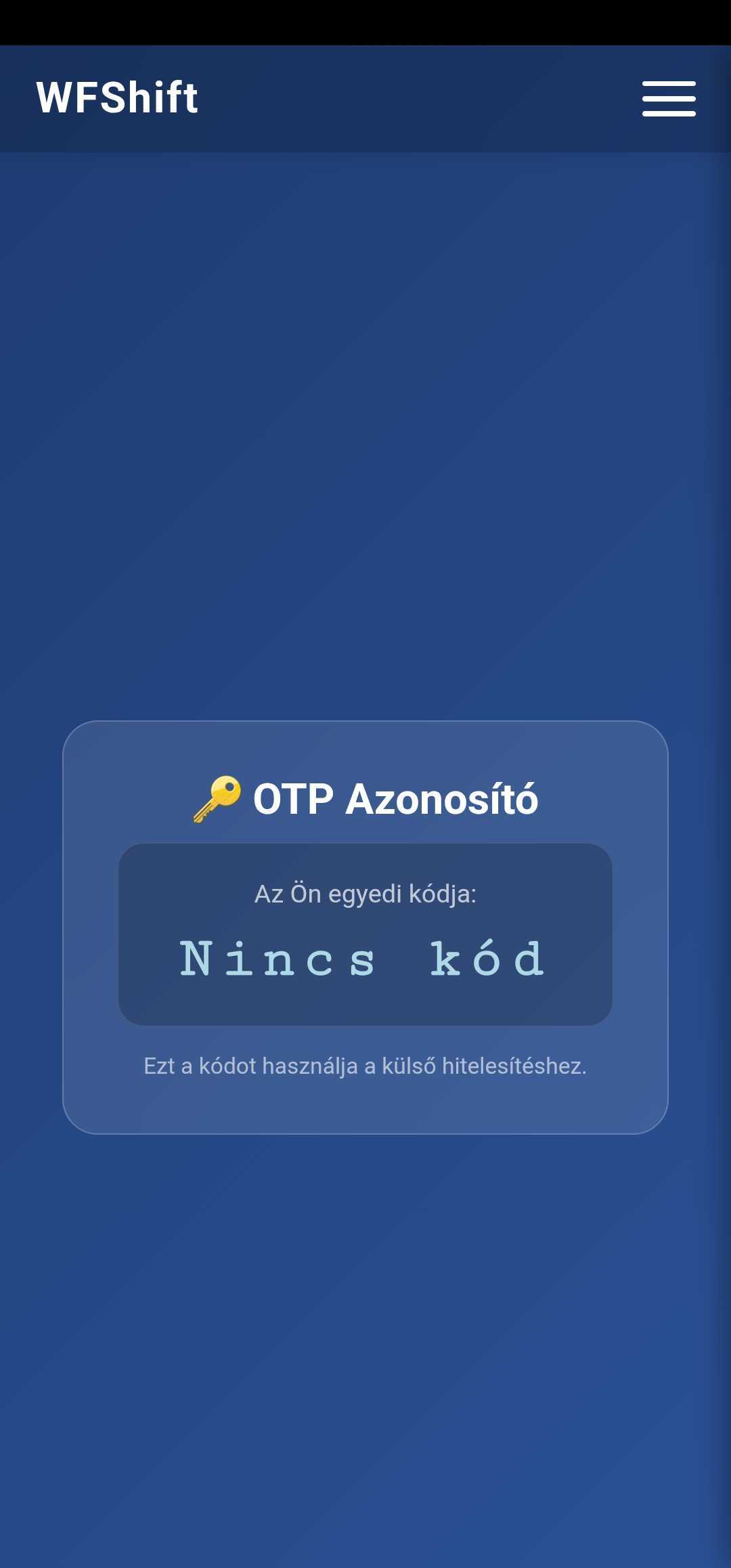Expand the navigation drawer via hamburger
Screen dimensions: 731x1568
[669, 97]
